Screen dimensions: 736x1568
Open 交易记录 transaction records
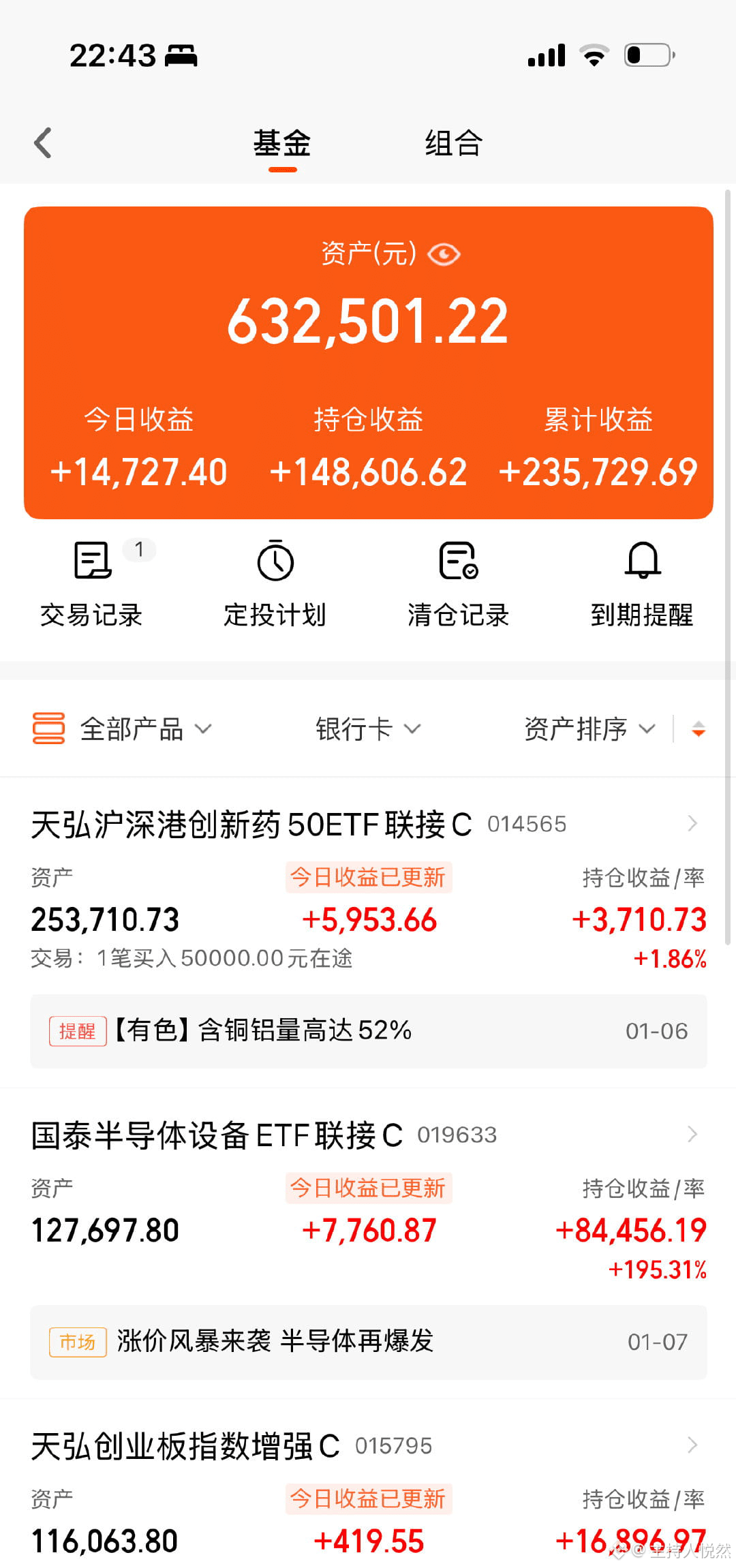pyautogui.click(x=91, y=584)
